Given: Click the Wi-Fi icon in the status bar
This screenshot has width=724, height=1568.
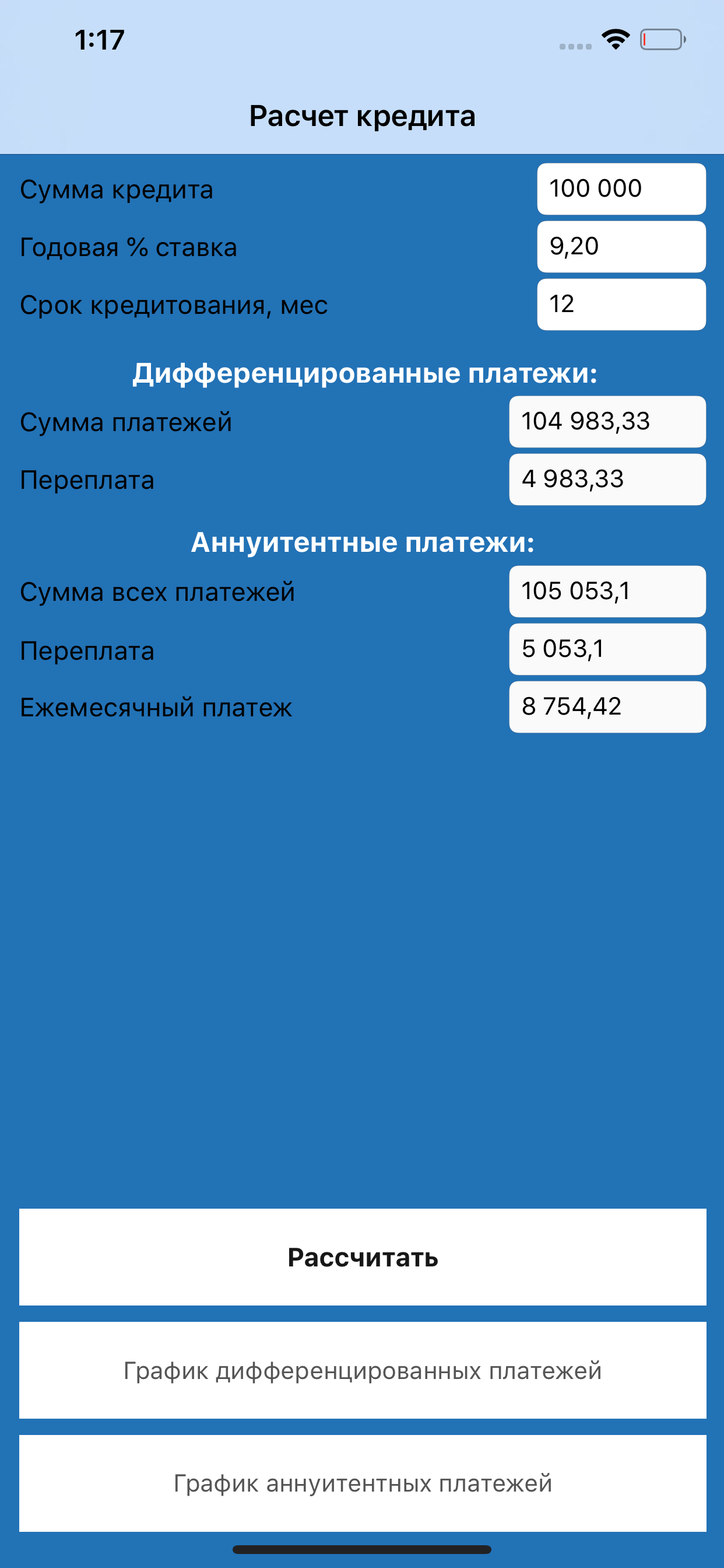Looking at the screenshot, I should coord(616,38).
